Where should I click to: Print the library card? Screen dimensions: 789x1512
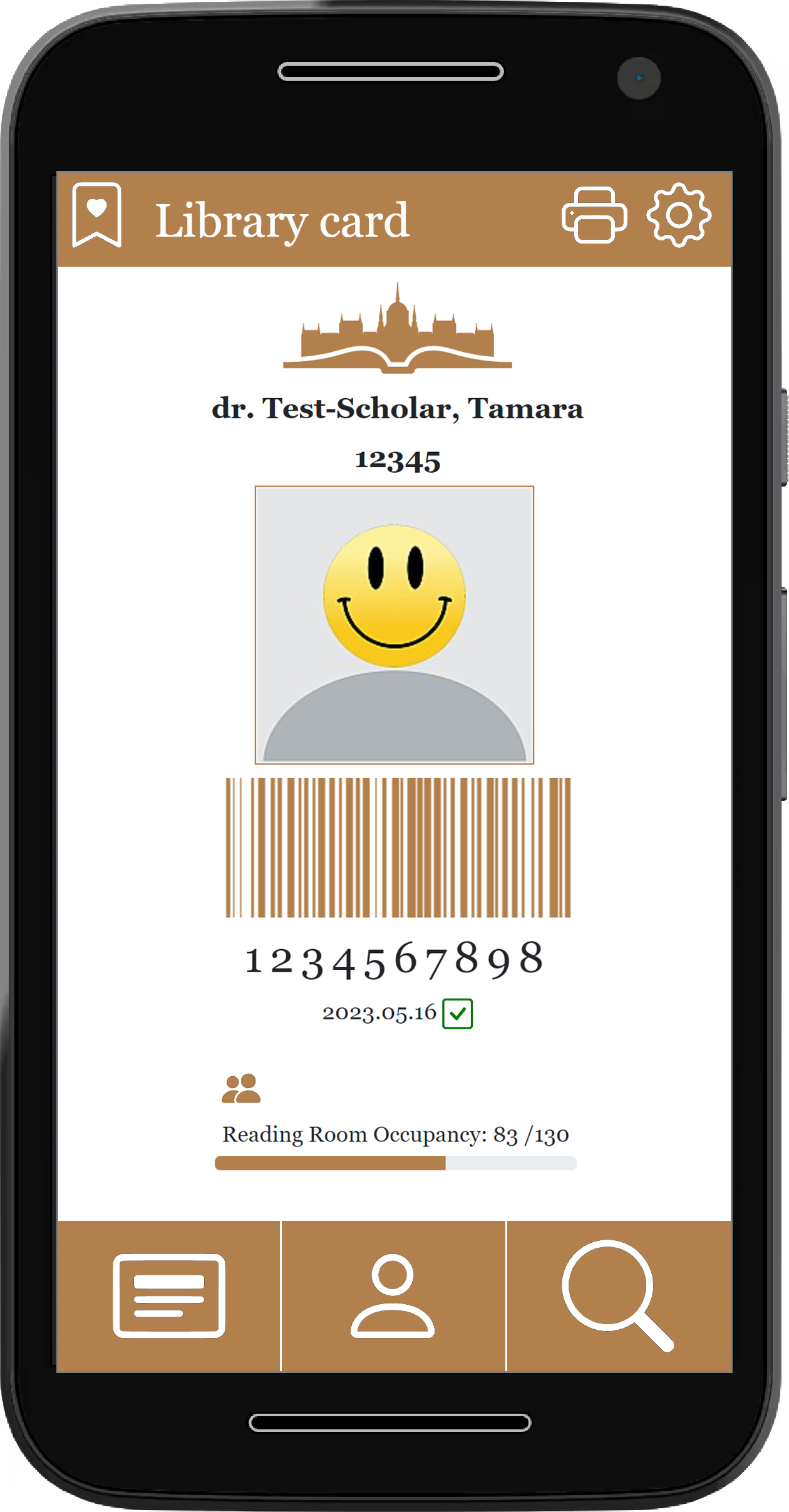[x=594, y=215]
